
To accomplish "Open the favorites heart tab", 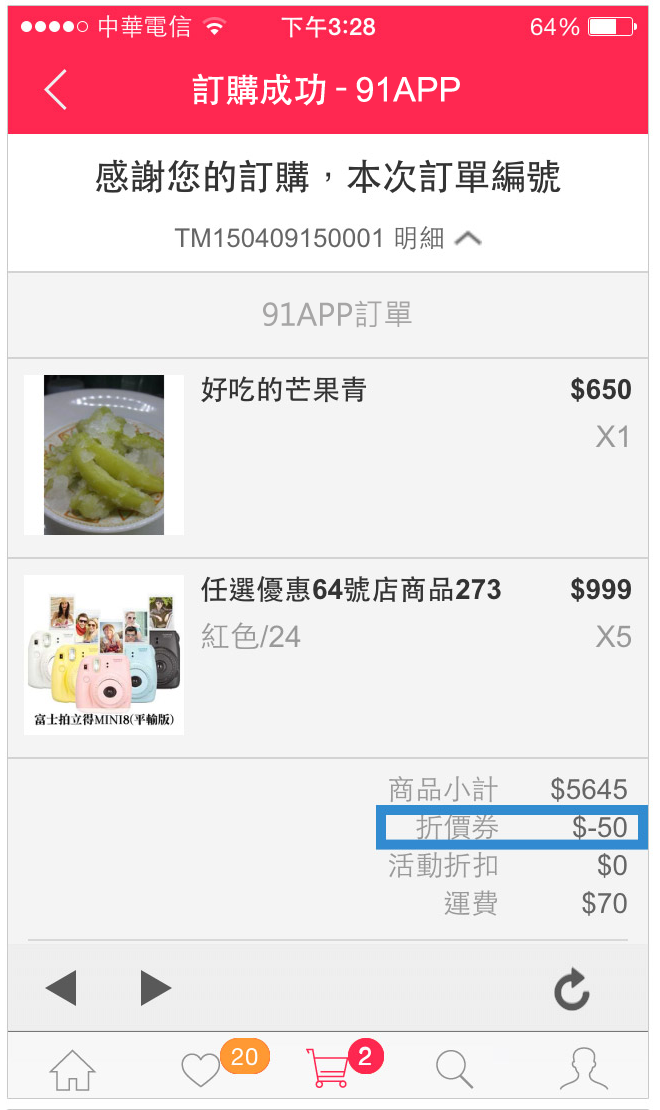I will point(201,1071).
